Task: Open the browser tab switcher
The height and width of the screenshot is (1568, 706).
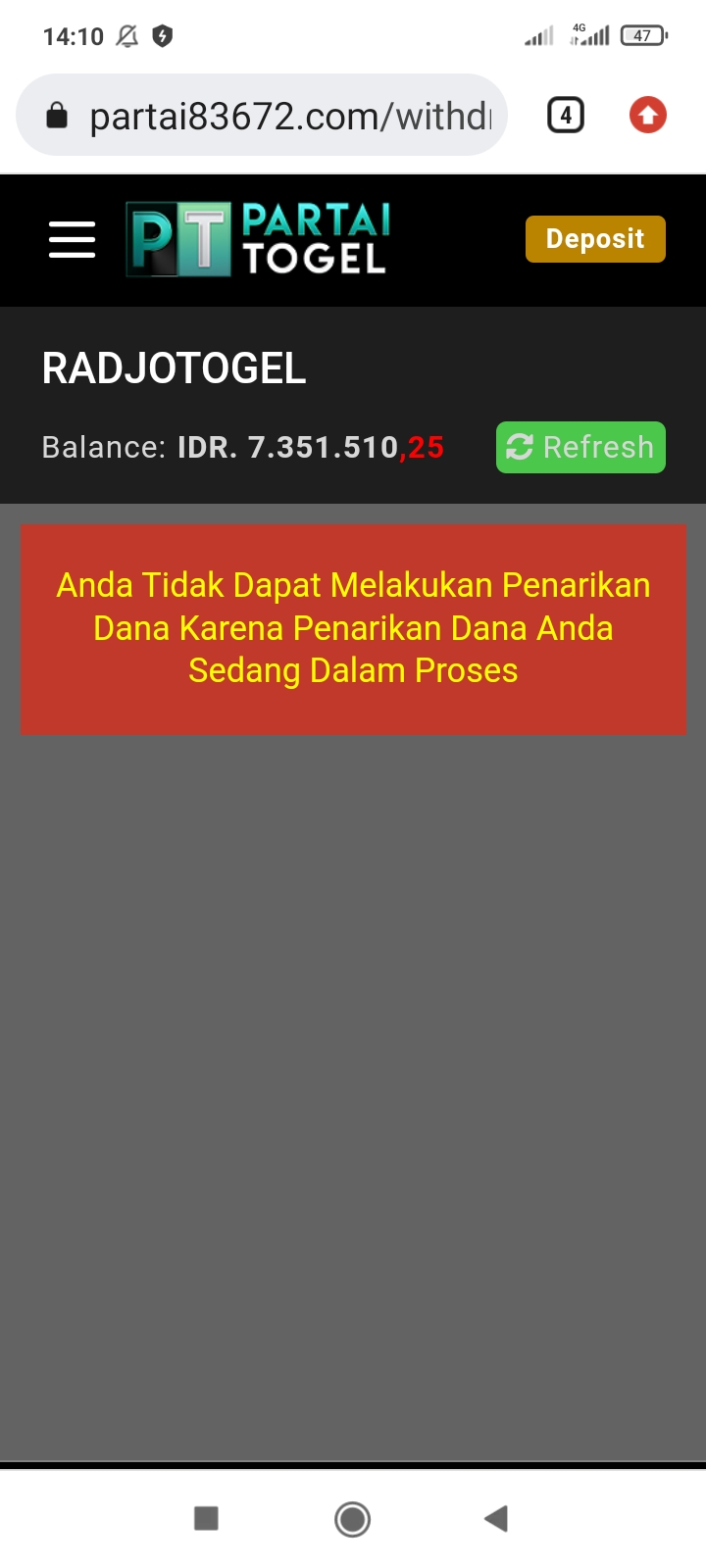Action: pyautogui.click(x=565, y=116)
